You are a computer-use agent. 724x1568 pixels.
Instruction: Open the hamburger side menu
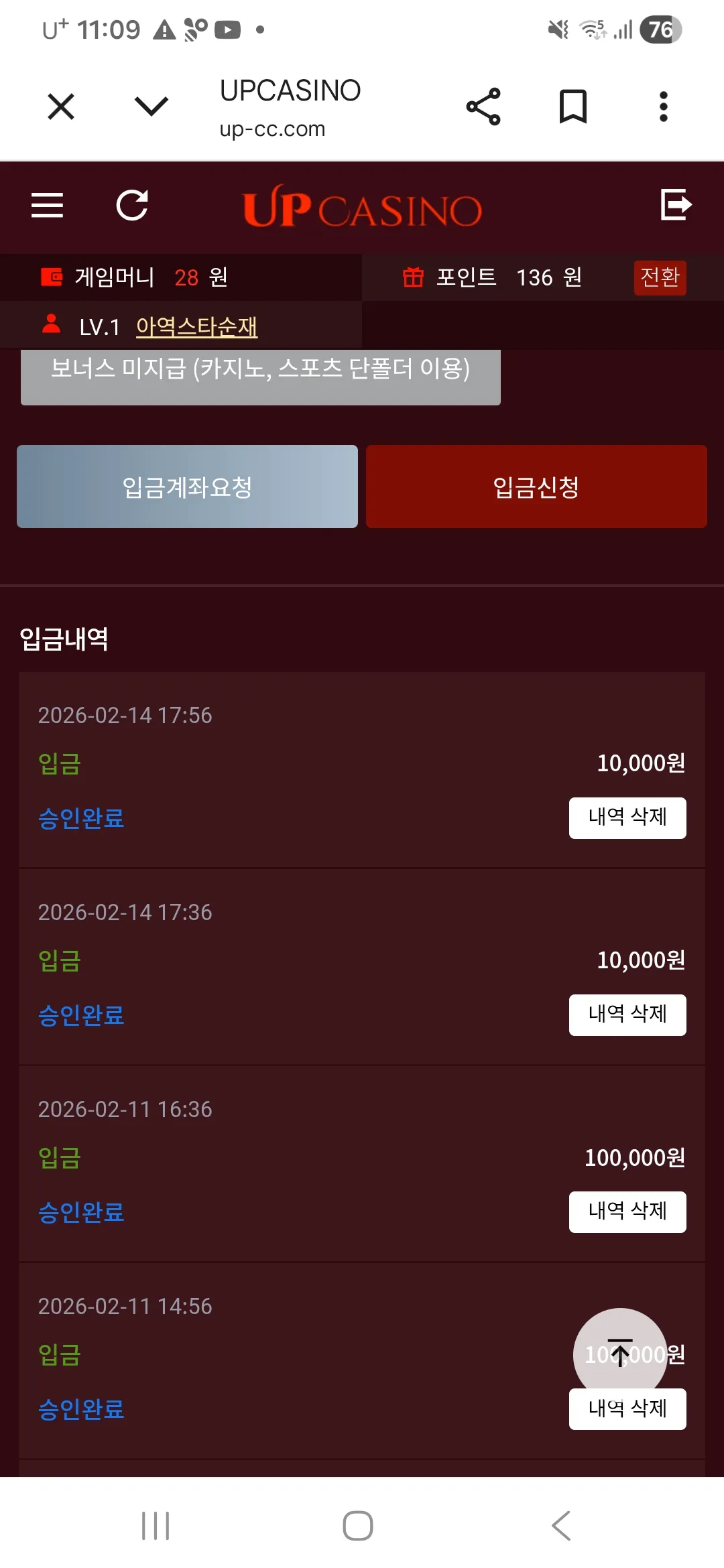click(x=47, y=205)
